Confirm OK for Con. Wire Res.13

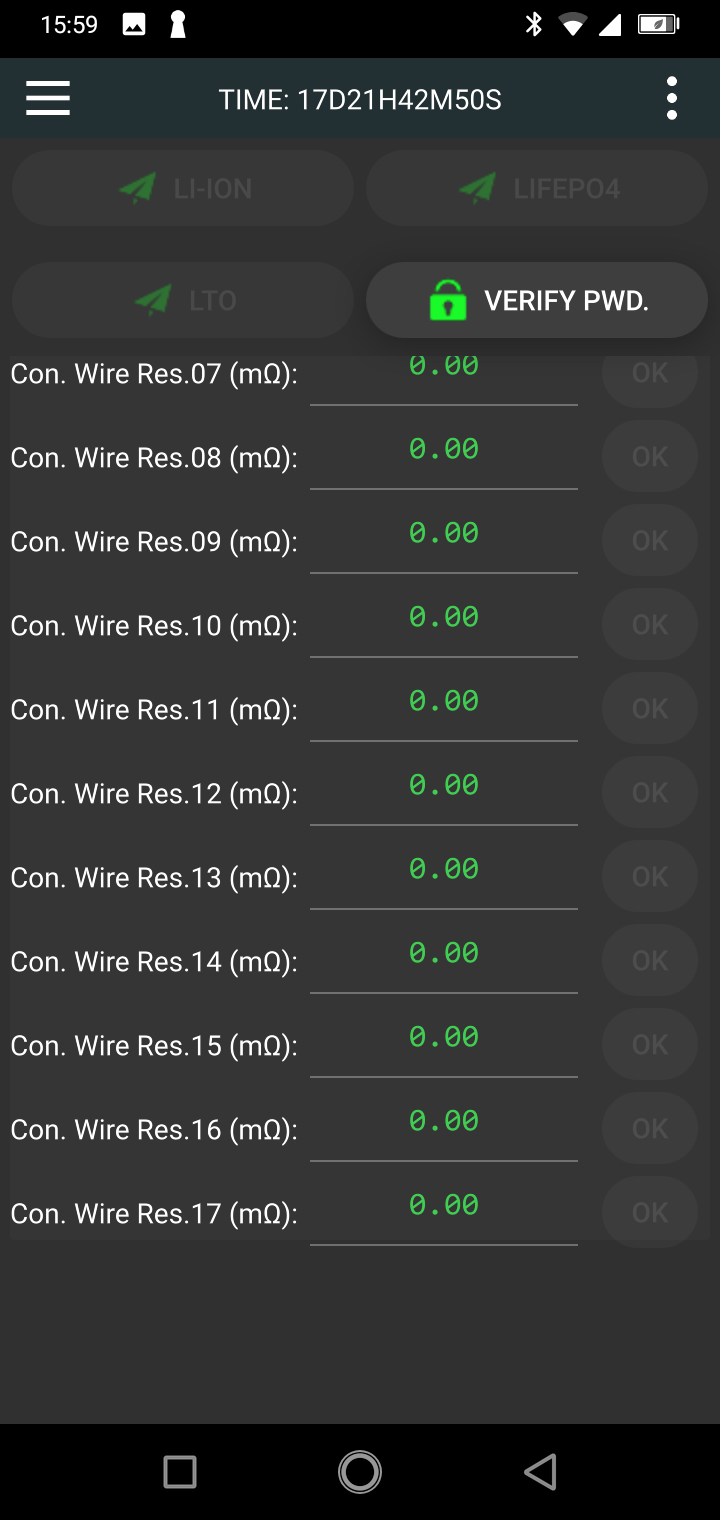(650, 877)
